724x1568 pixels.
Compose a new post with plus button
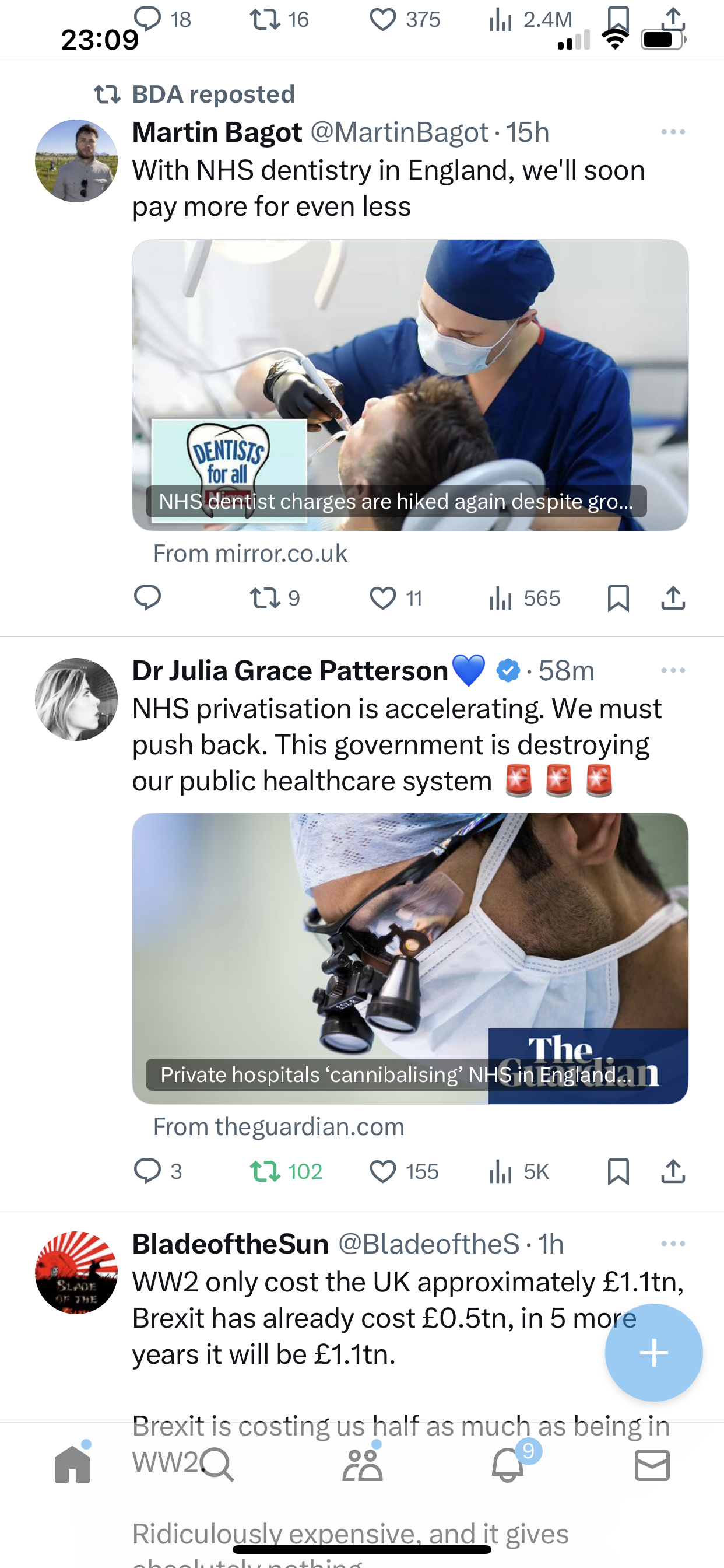[x=653, y=1353]
